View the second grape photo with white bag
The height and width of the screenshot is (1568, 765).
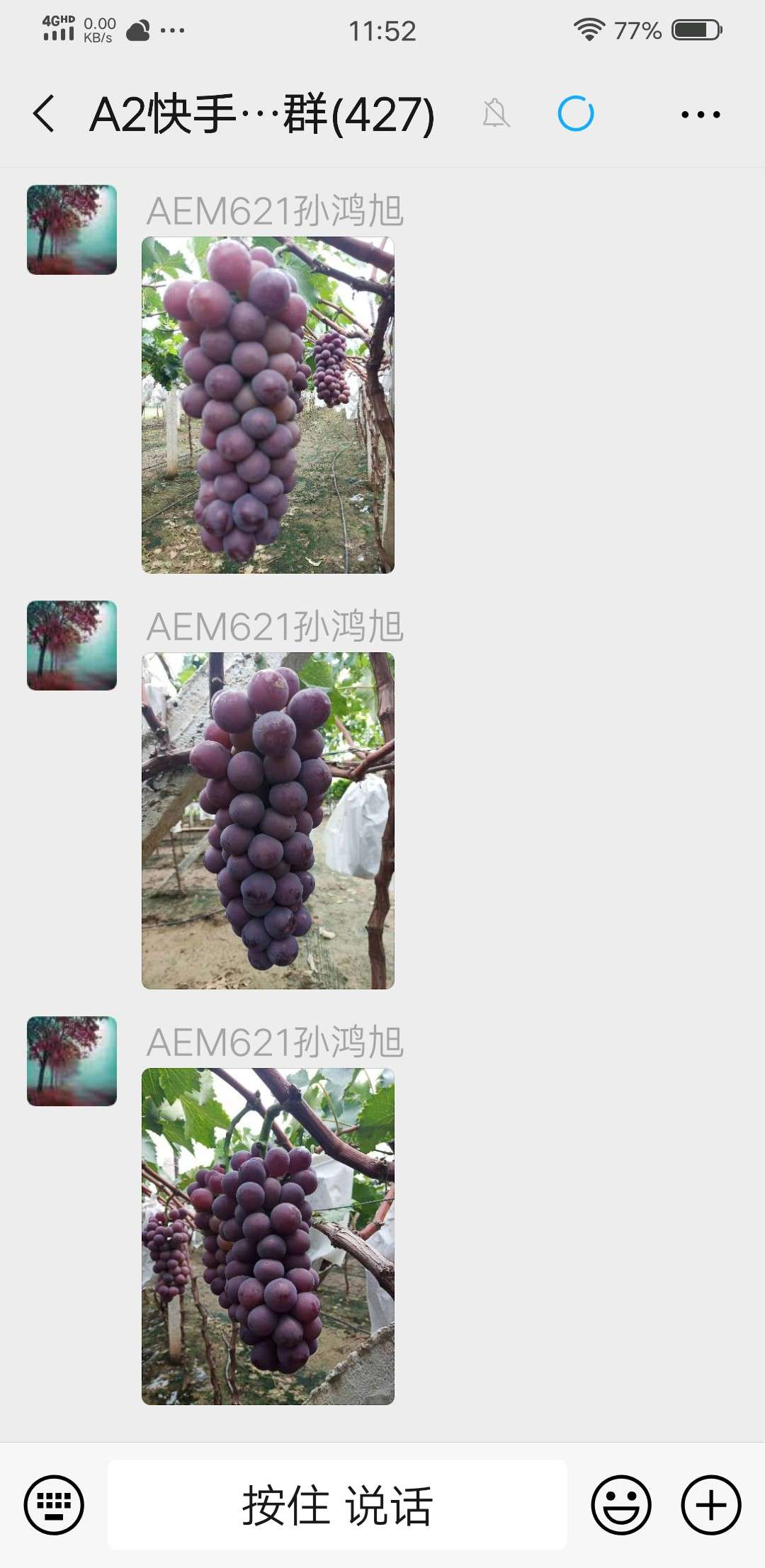[268, 821]
